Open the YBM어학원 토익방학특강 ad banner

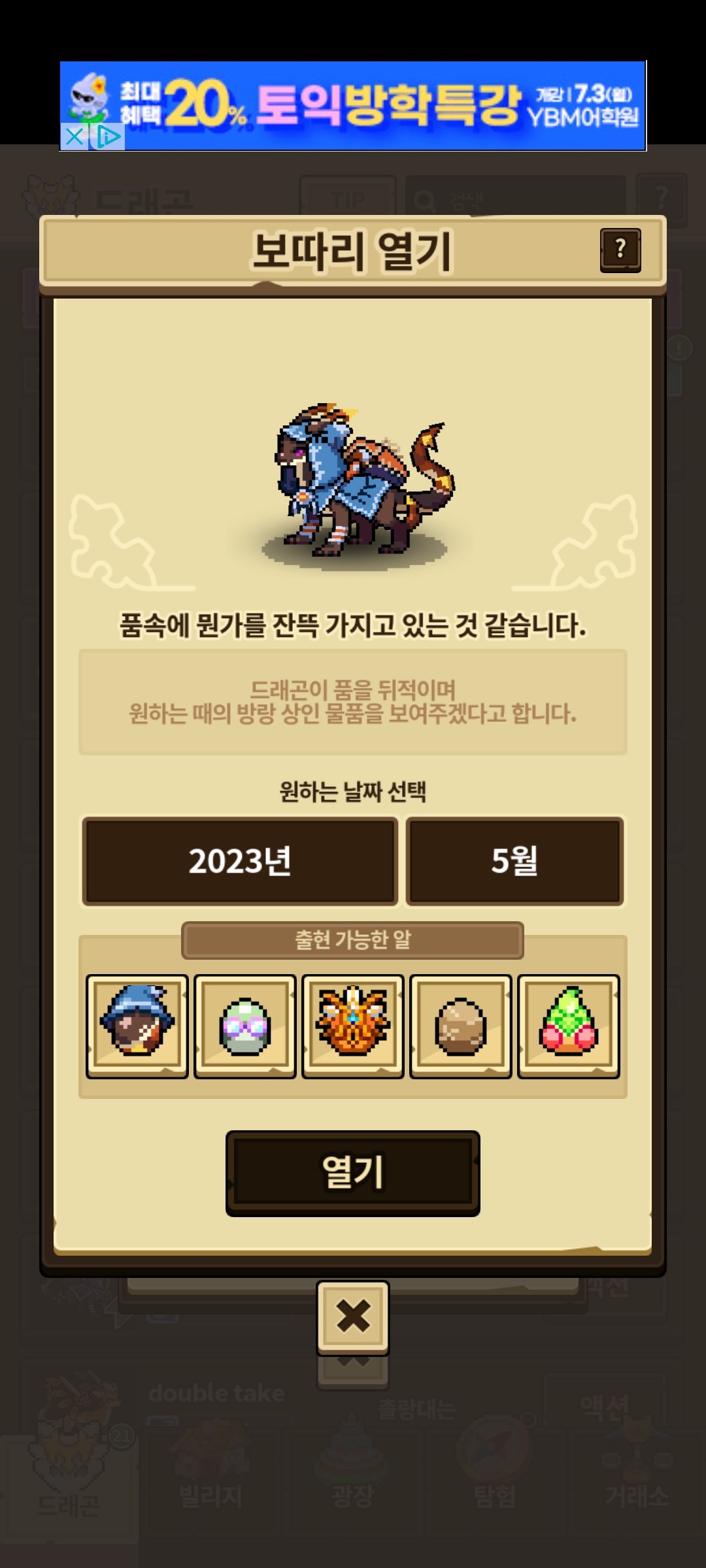(379, 105)
